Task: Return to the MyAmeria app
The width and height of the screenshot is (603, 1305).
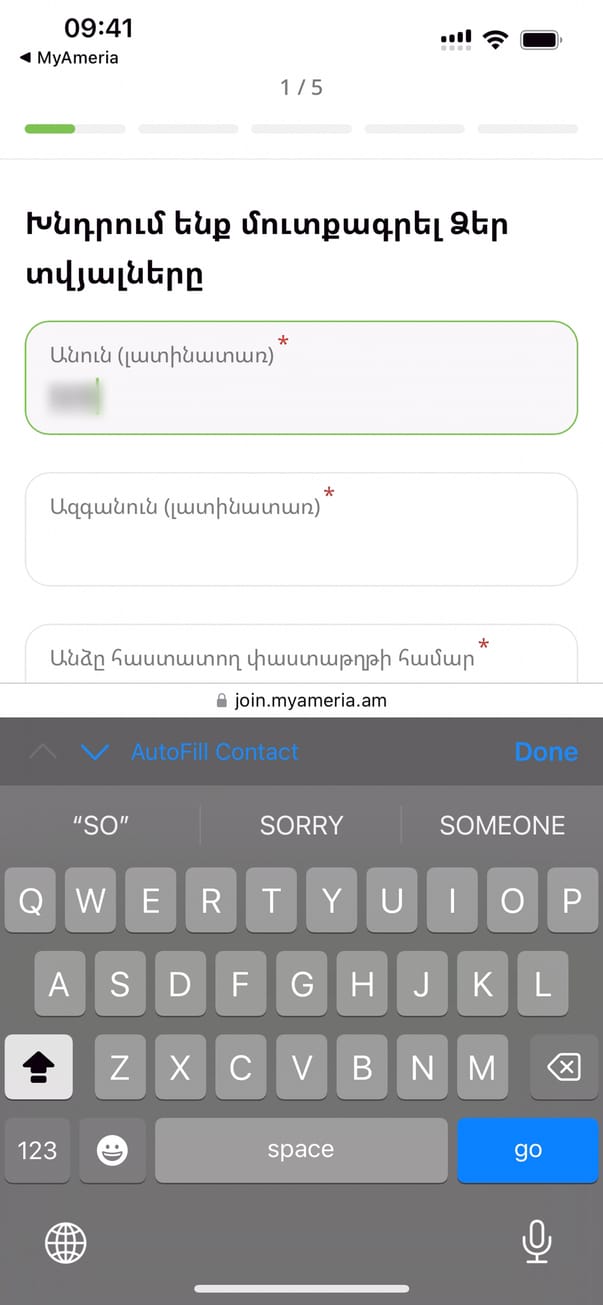Action: click(68, 58)
